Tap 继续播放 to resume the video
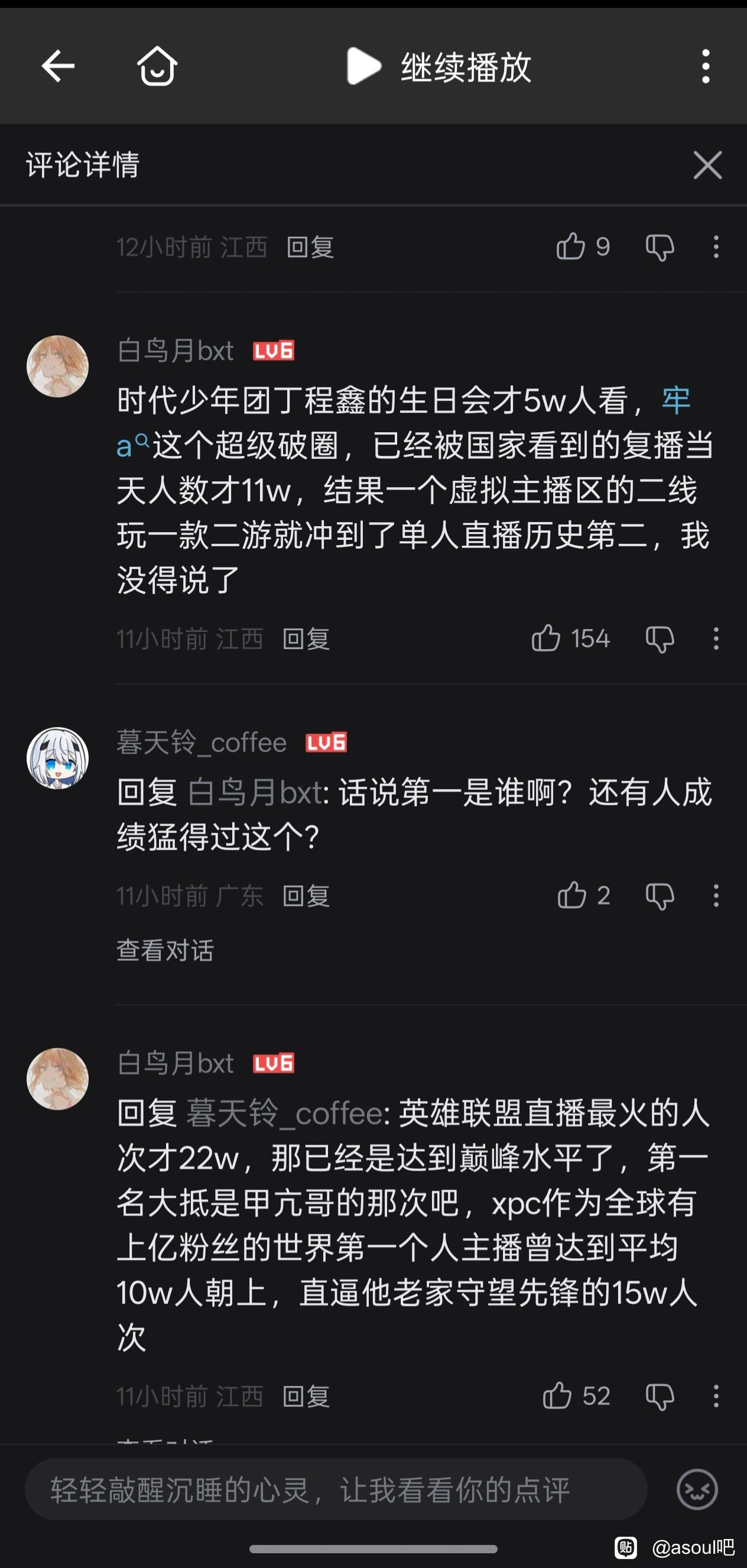This screenshot has width=747, height=1568. (x=439, y=66)
